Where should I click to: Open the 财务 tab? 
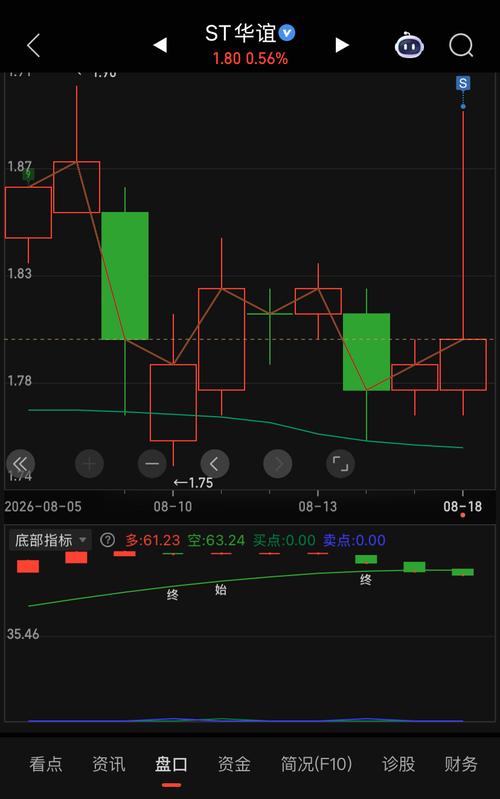pyautogui.click(x=461, y=764)
